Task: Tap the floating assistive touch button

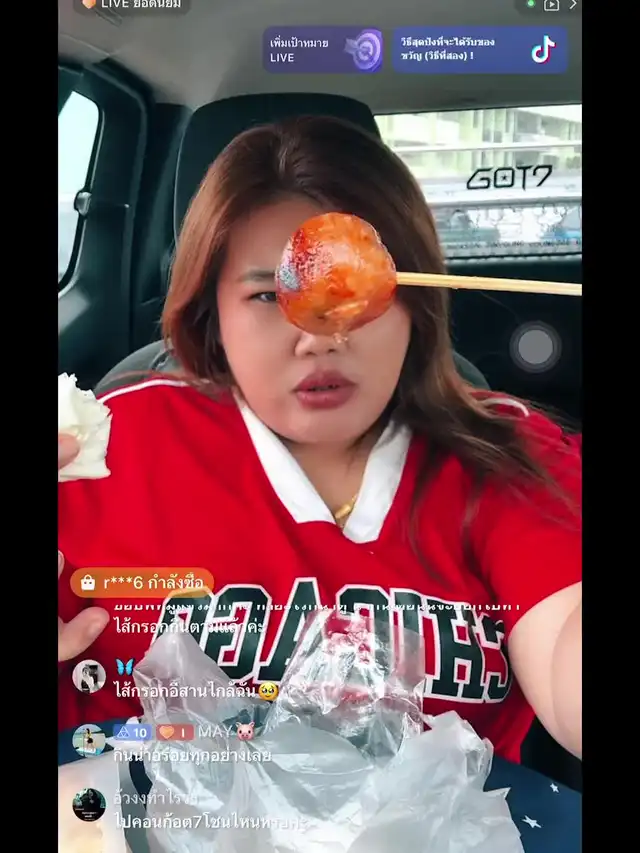Action: tap(535, 347)
